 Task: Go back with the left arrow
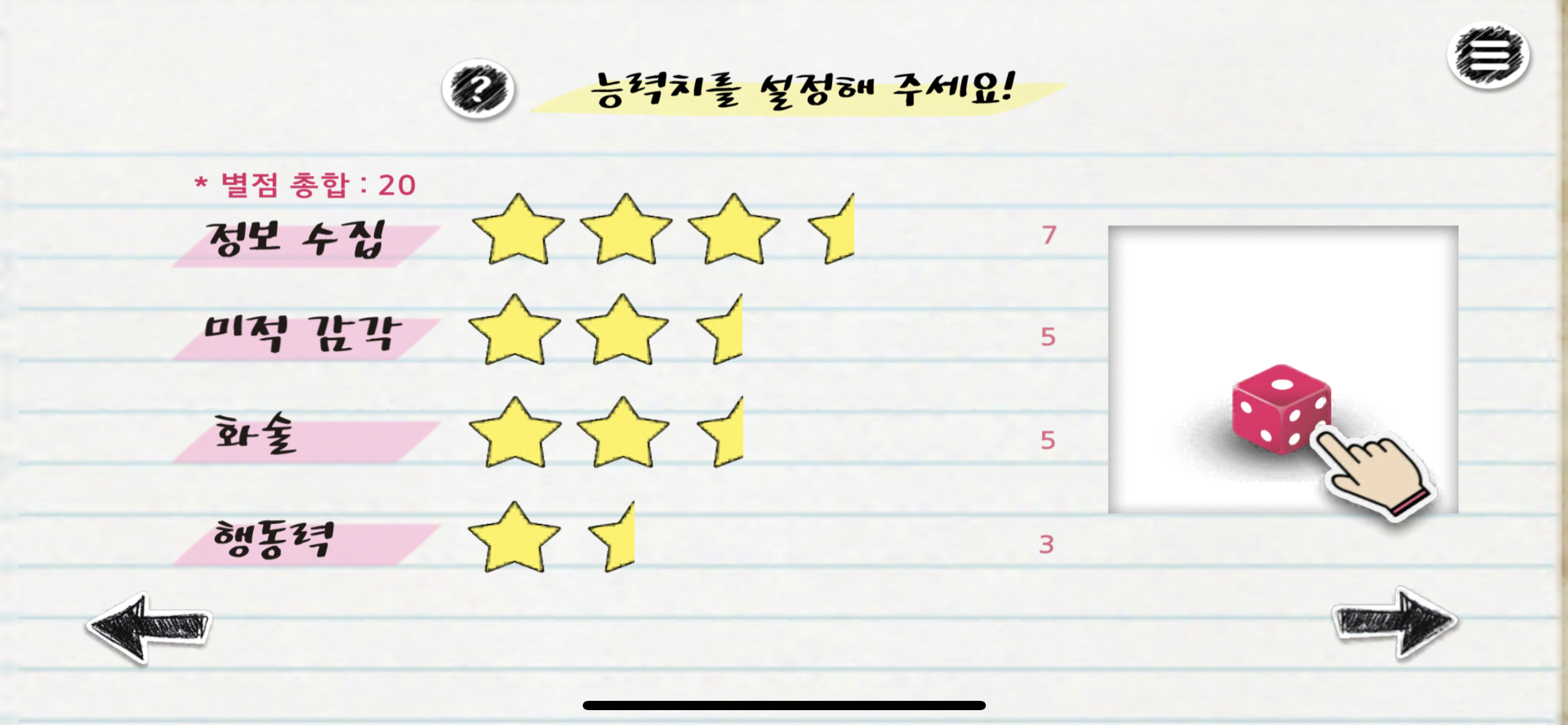point(149,626)
